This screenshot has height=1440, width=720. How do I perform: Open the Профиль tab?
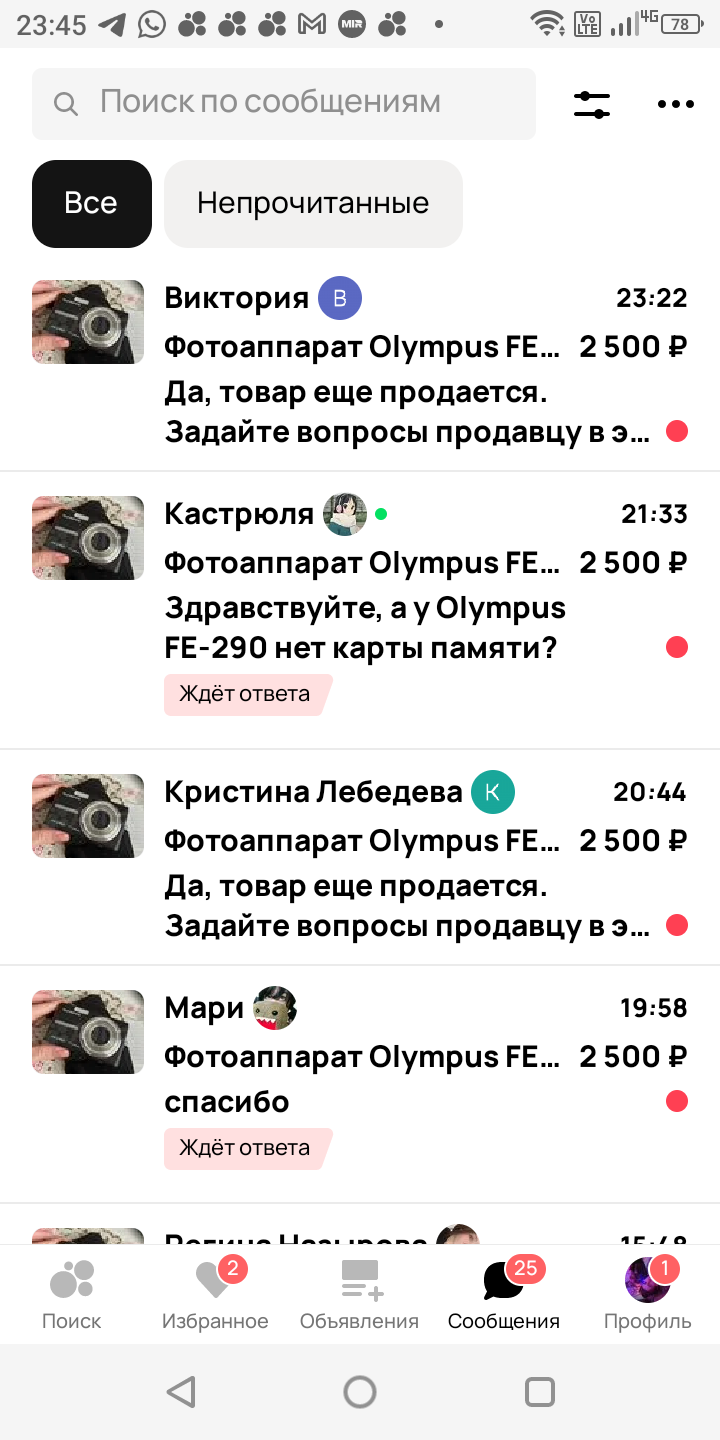647,1295
